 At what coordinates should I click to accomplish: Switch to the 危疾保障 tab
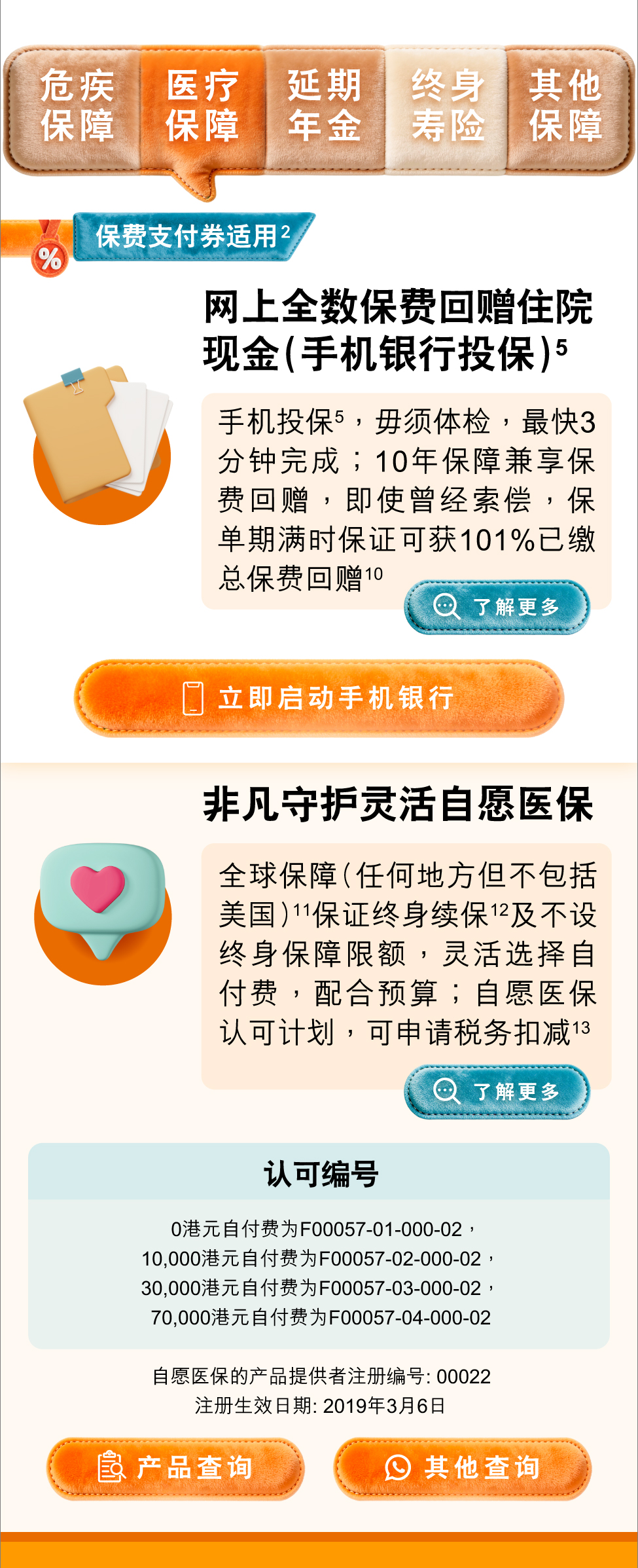(x=76, y=107)
